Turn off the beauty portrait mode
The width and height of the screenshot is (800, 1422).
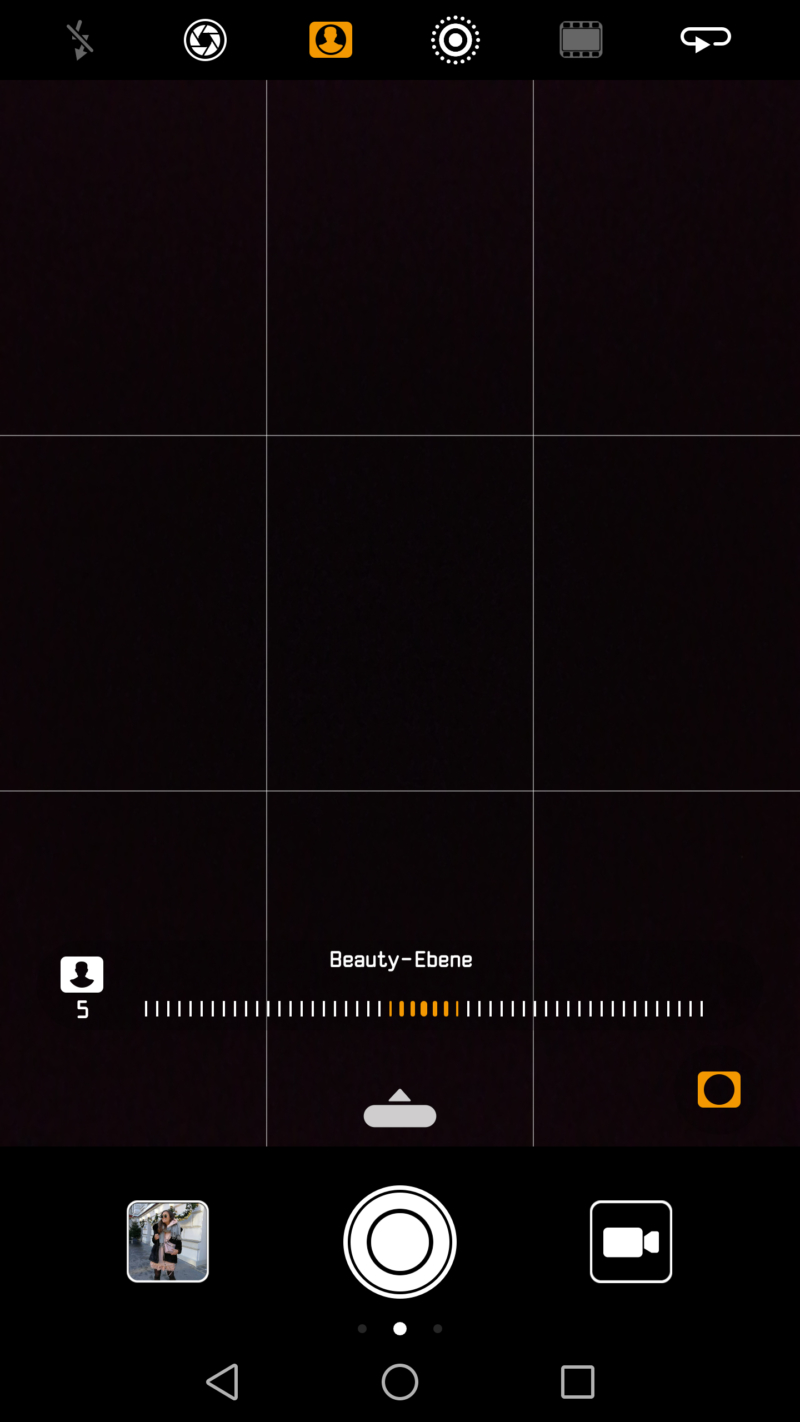(x=330, y=40)
